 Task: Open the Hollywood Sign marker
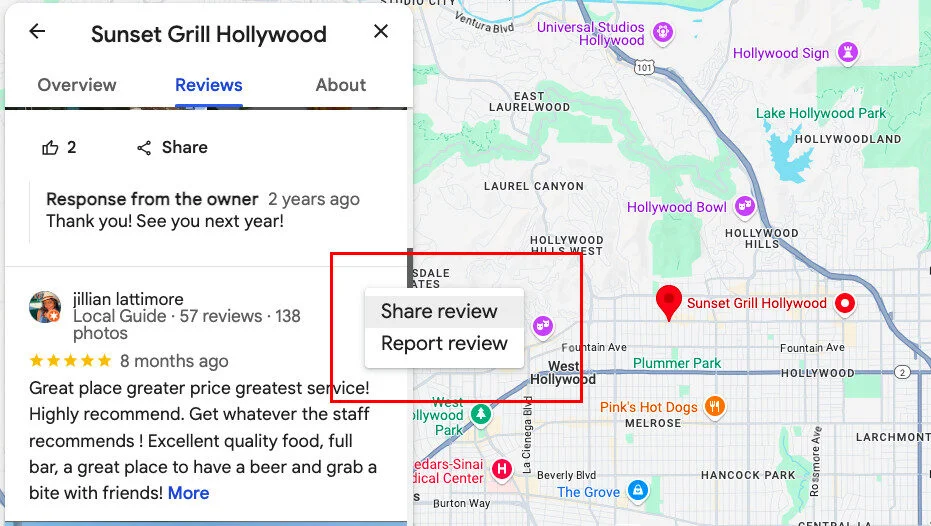[x=849, y=53]
